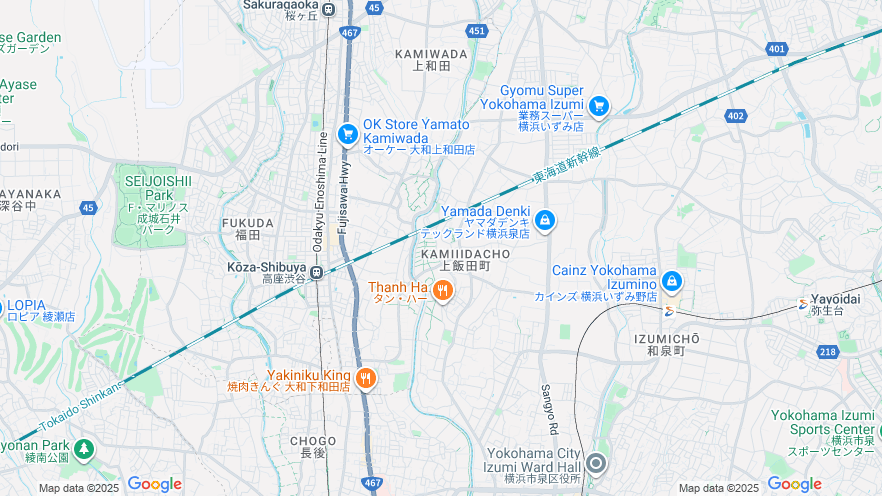The image size is (882, 496).
Task: Select the Yayoidai station icon
Action: point(803,304)
